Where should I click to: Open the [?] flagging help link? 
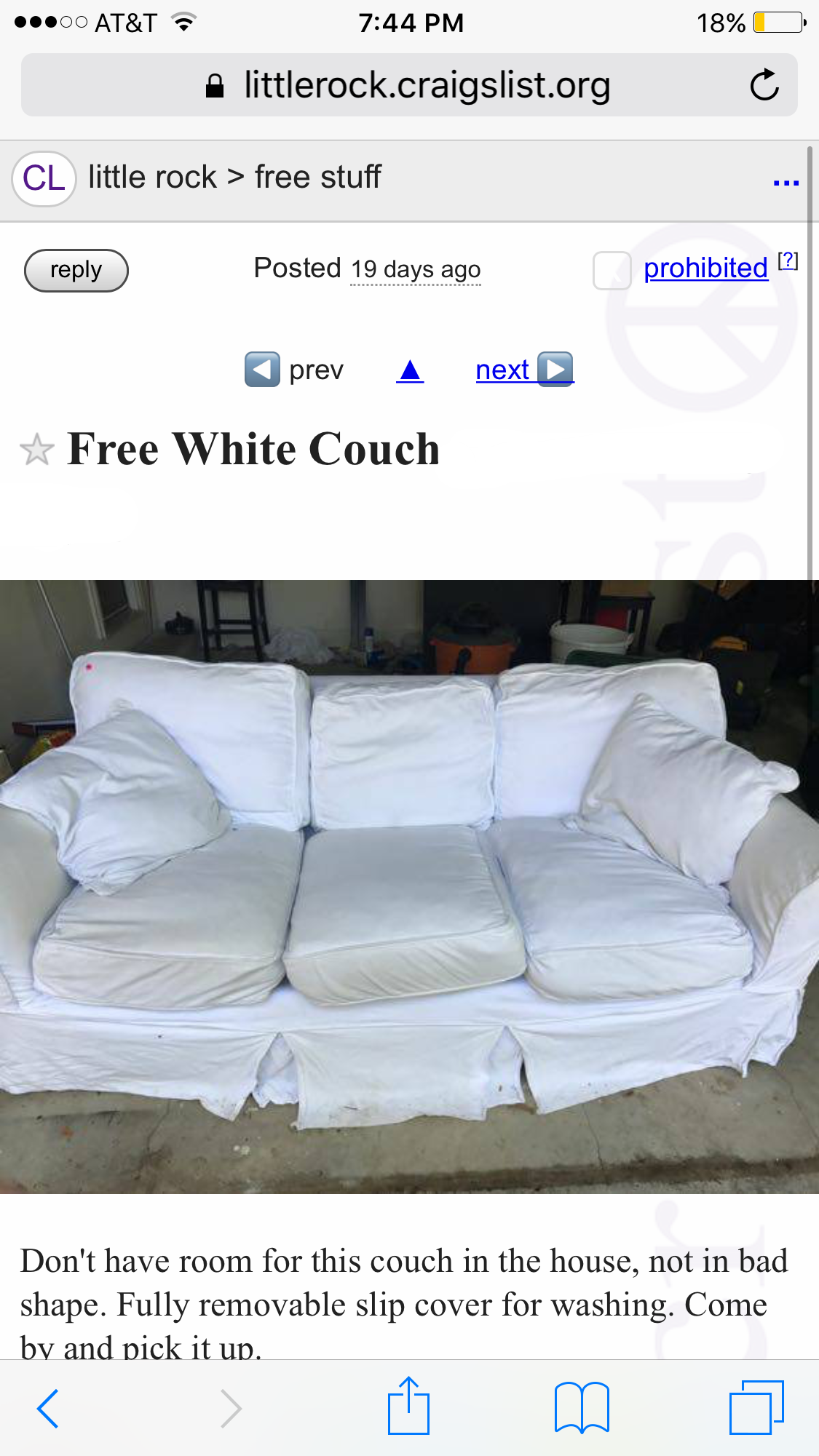click(x=788, y=260)
